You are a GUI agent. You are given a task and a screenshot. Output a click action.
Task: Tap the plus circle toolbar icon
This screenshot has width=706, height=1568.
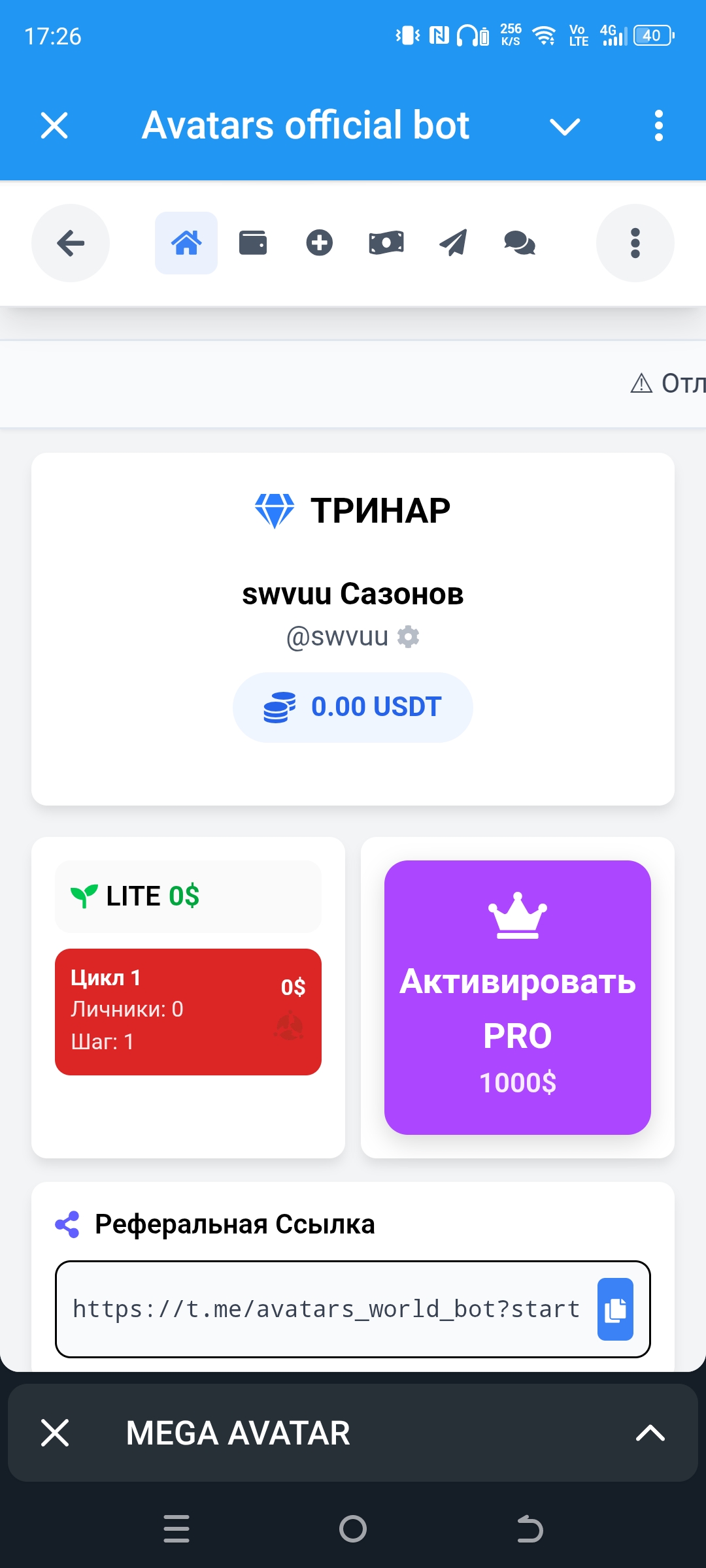point(320,243)
